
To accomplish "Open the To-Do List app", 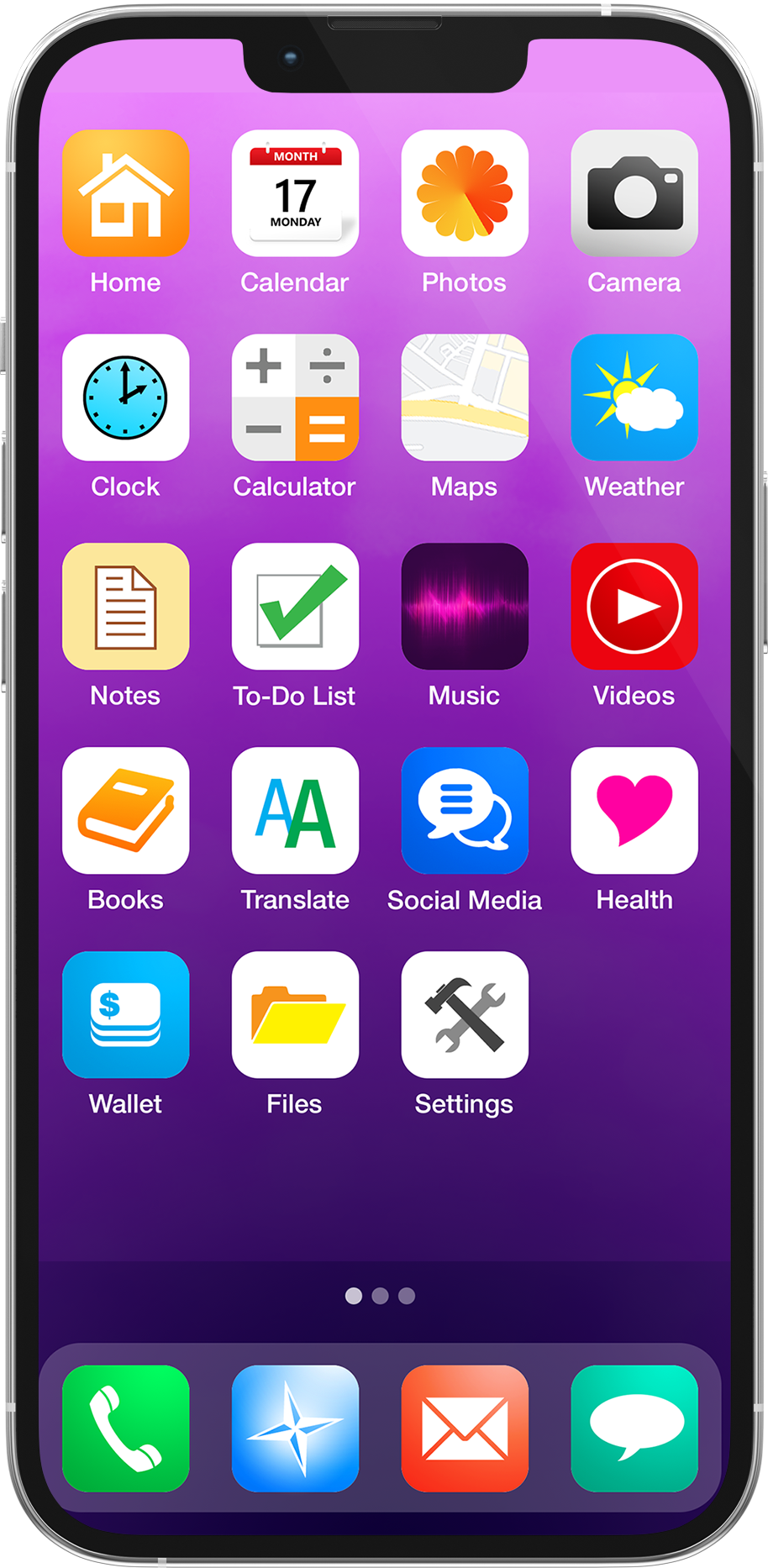I will (x=295, y=606).
